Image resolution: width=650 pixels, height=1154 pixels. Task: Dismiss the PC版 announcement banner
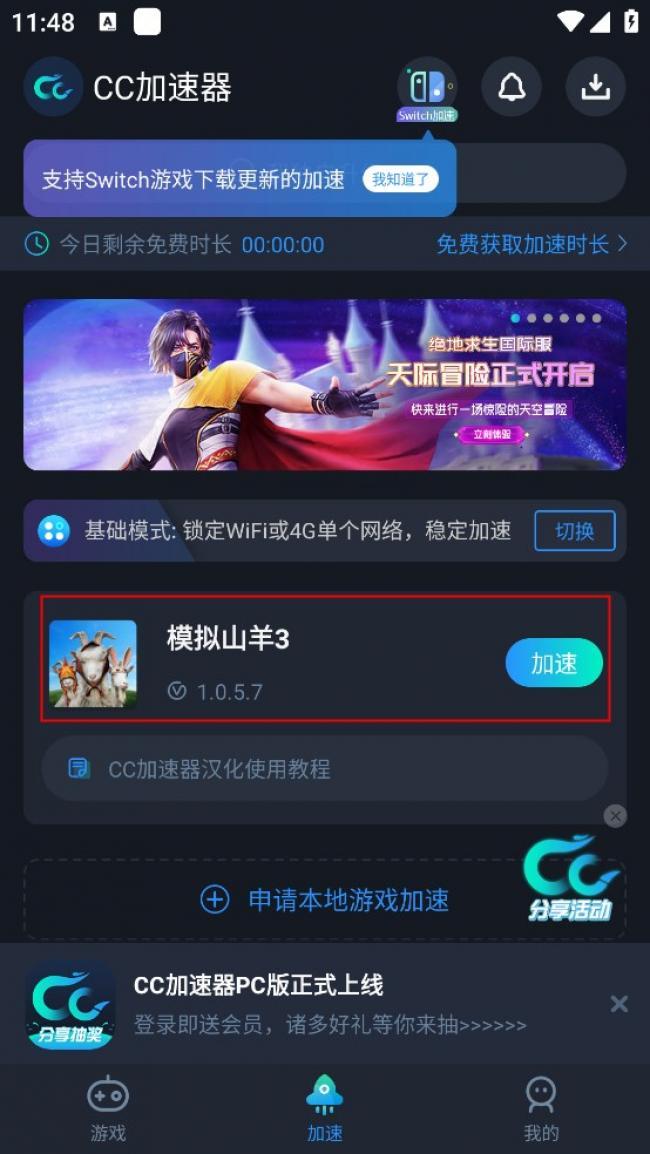pos(619,1004)
